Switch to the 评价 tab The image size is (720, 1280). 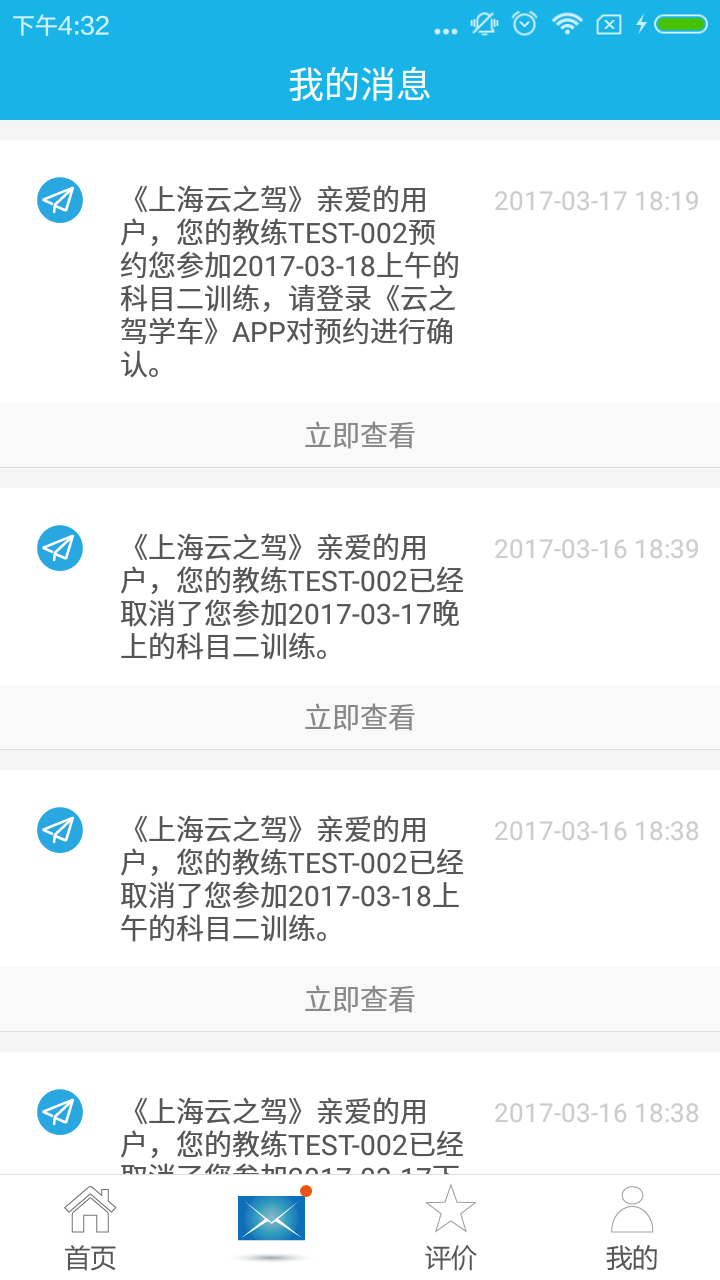(x=450, y=1228)
